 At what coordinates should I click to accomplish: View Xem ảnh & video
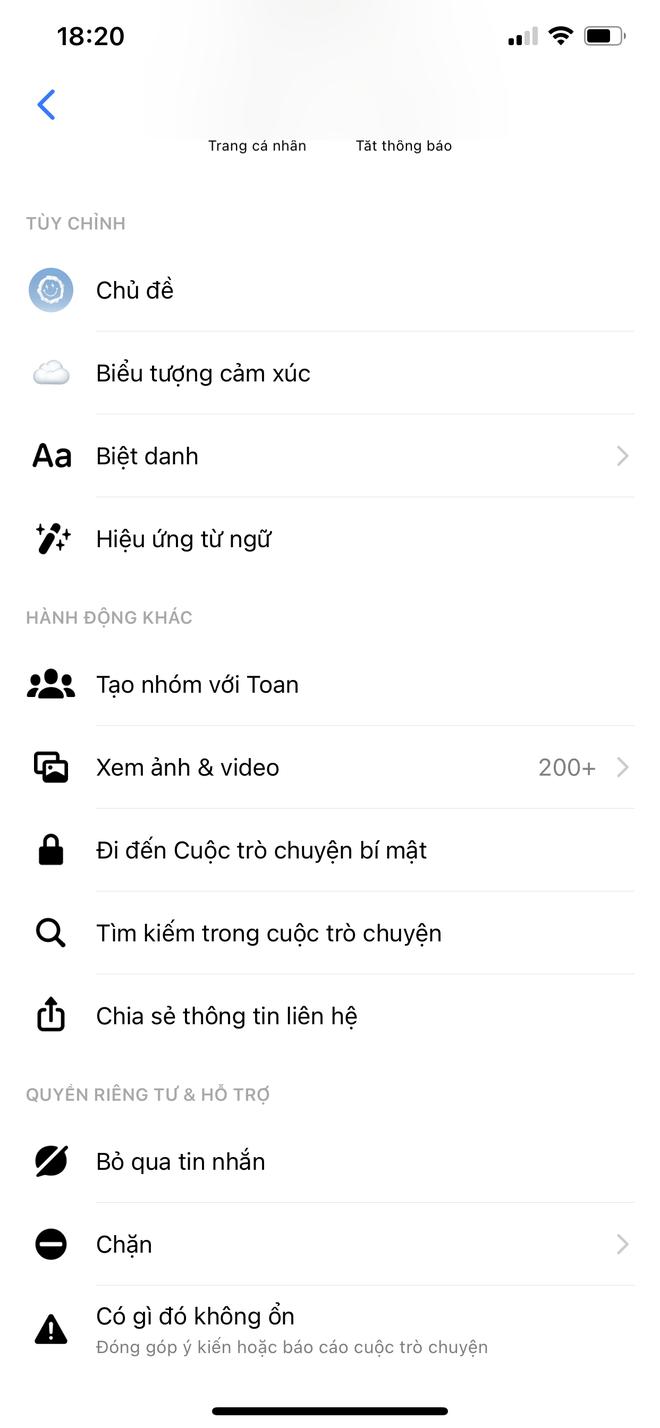[x=330, y=767]
